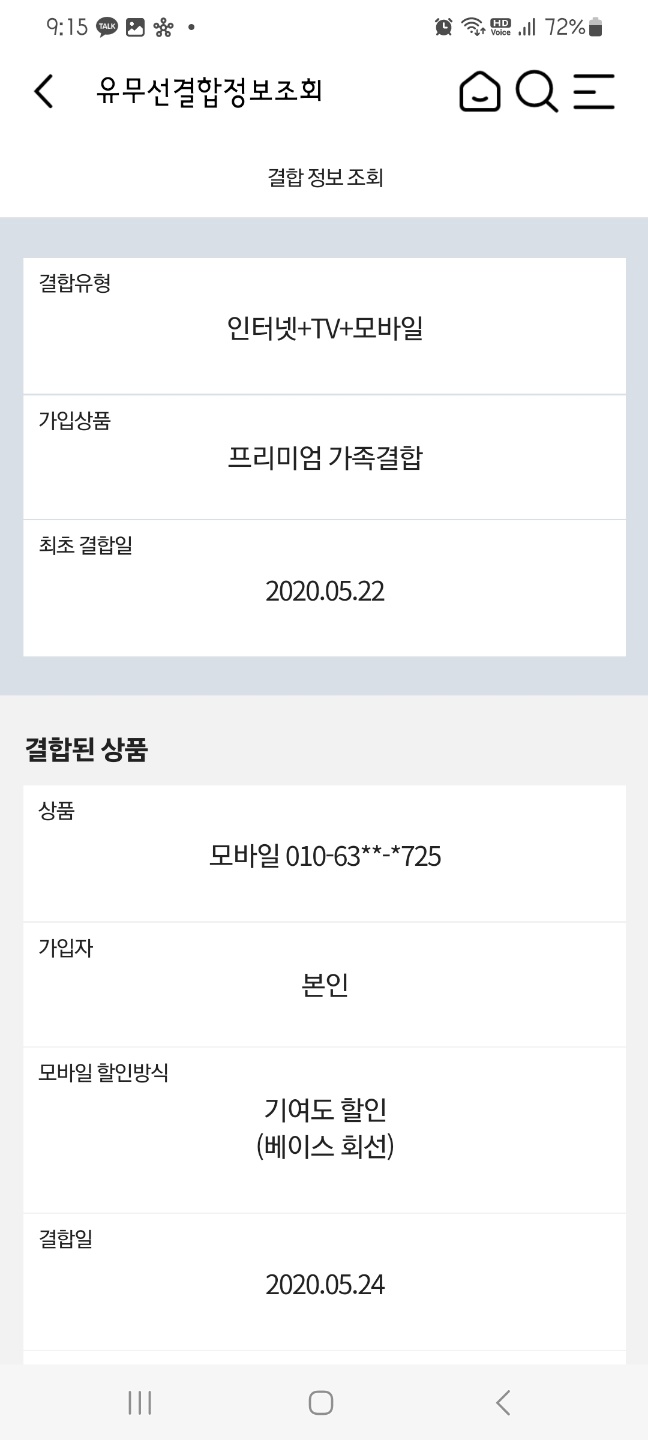Open the home icon in app bar
Viewport: 648px width, 1440px height.
480,92
